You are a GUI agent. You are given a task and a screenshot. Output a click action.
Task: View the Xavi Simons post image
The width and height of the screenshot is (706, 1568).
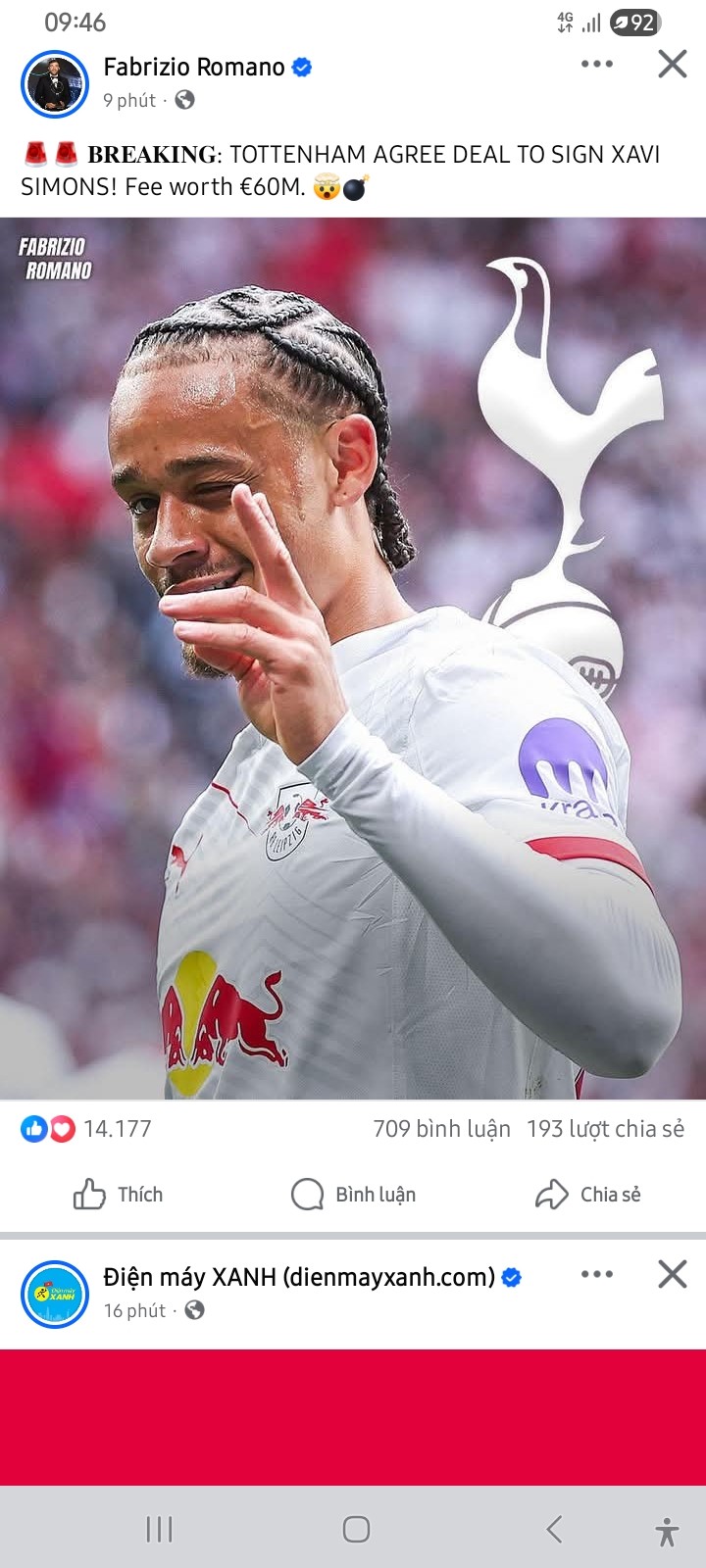tap(353, 657)
